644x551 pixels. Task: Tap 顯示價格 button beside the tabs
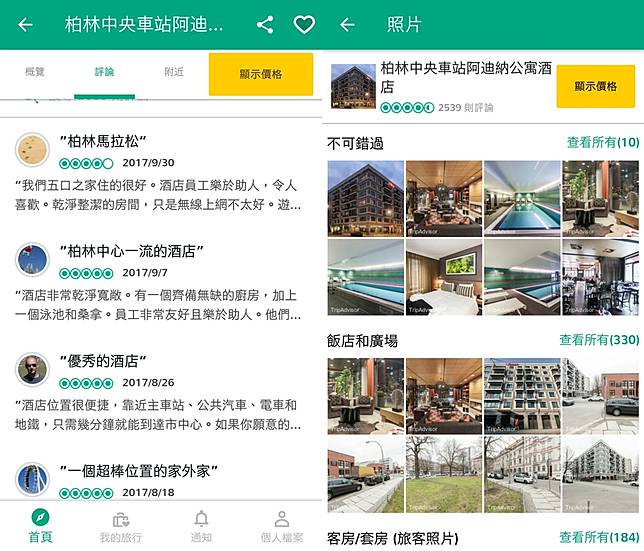[261, 74]
